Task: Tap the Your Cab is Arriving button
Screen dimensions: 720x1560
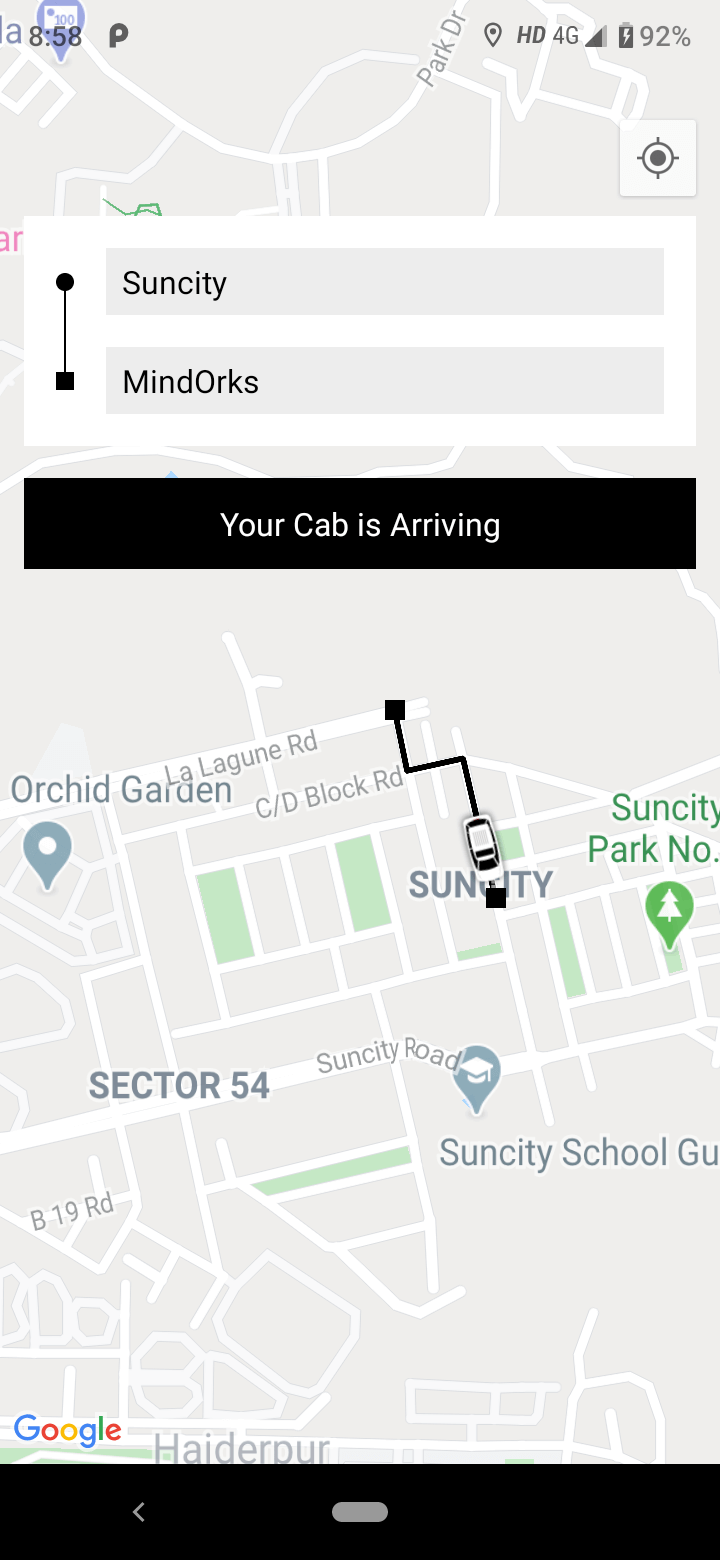Action: [x=360, y=524]
